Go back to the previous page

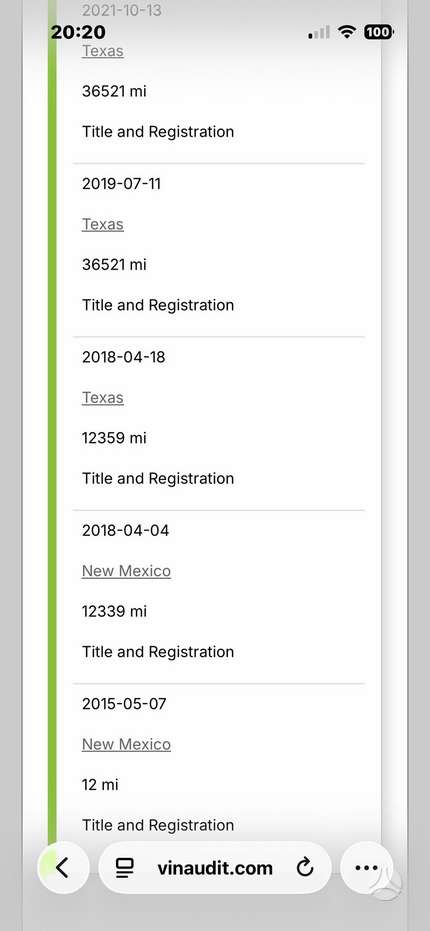[x=63, y=867]
